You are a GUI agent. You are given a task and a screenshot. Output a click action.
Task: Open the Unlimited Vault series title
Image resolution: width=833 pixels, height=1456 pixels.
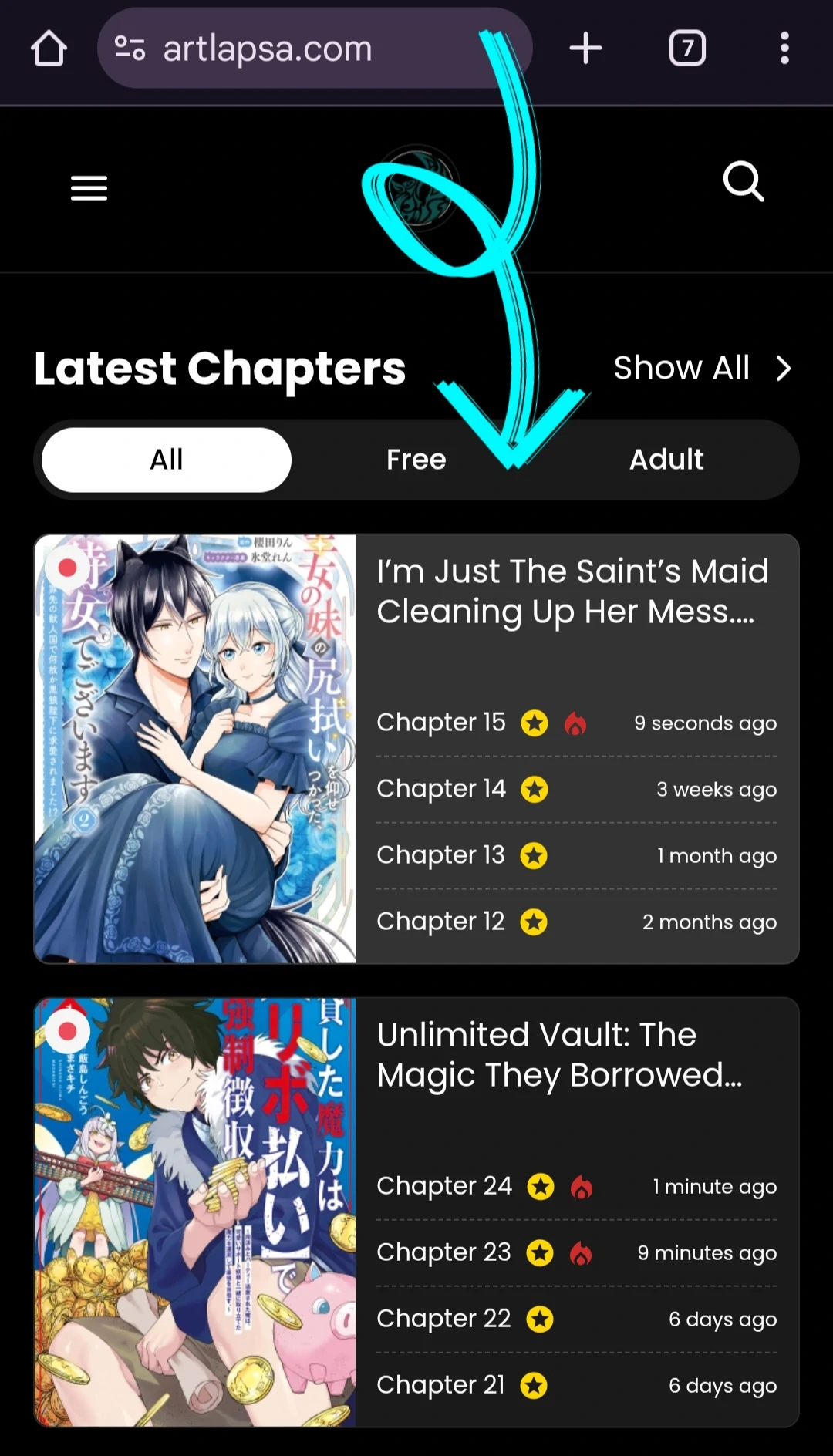click(559, 1055)
